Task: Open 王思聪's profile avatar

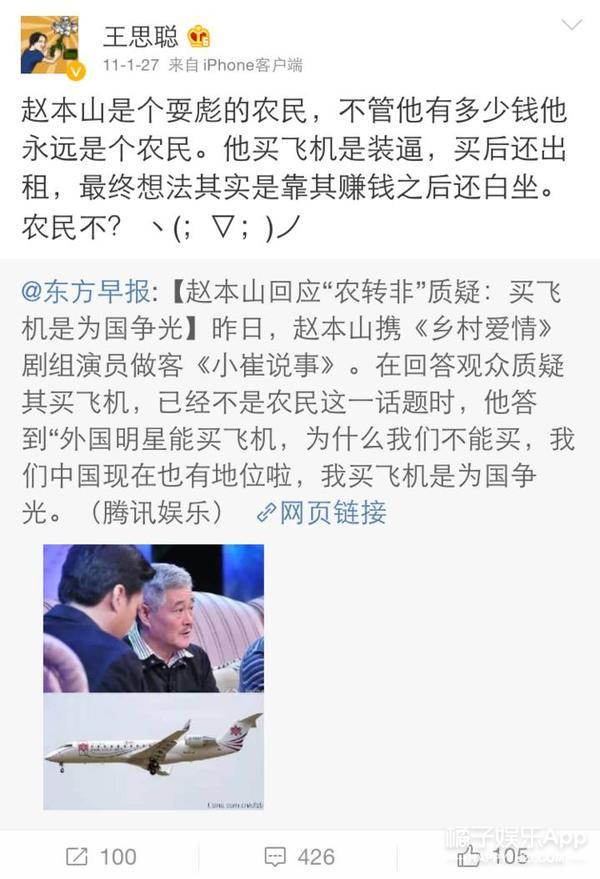Action: 50,46
